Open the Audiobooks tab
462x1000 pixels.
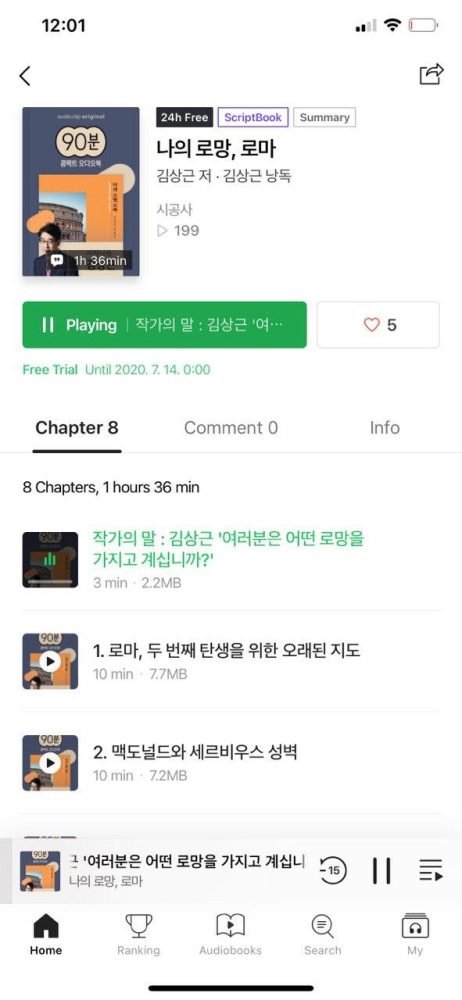tap(230, 934)
